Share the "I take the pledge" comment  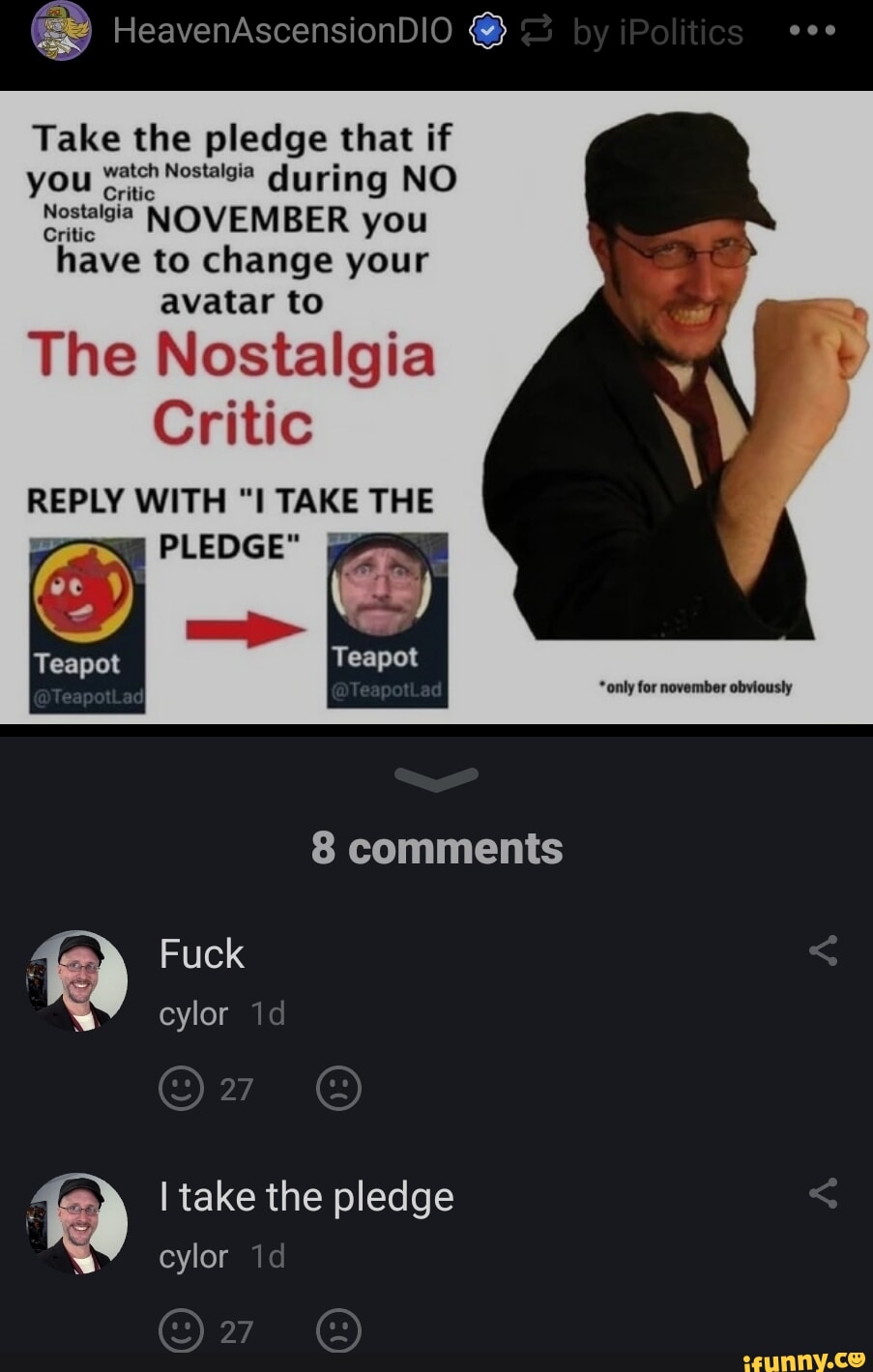coord(823,1194)
